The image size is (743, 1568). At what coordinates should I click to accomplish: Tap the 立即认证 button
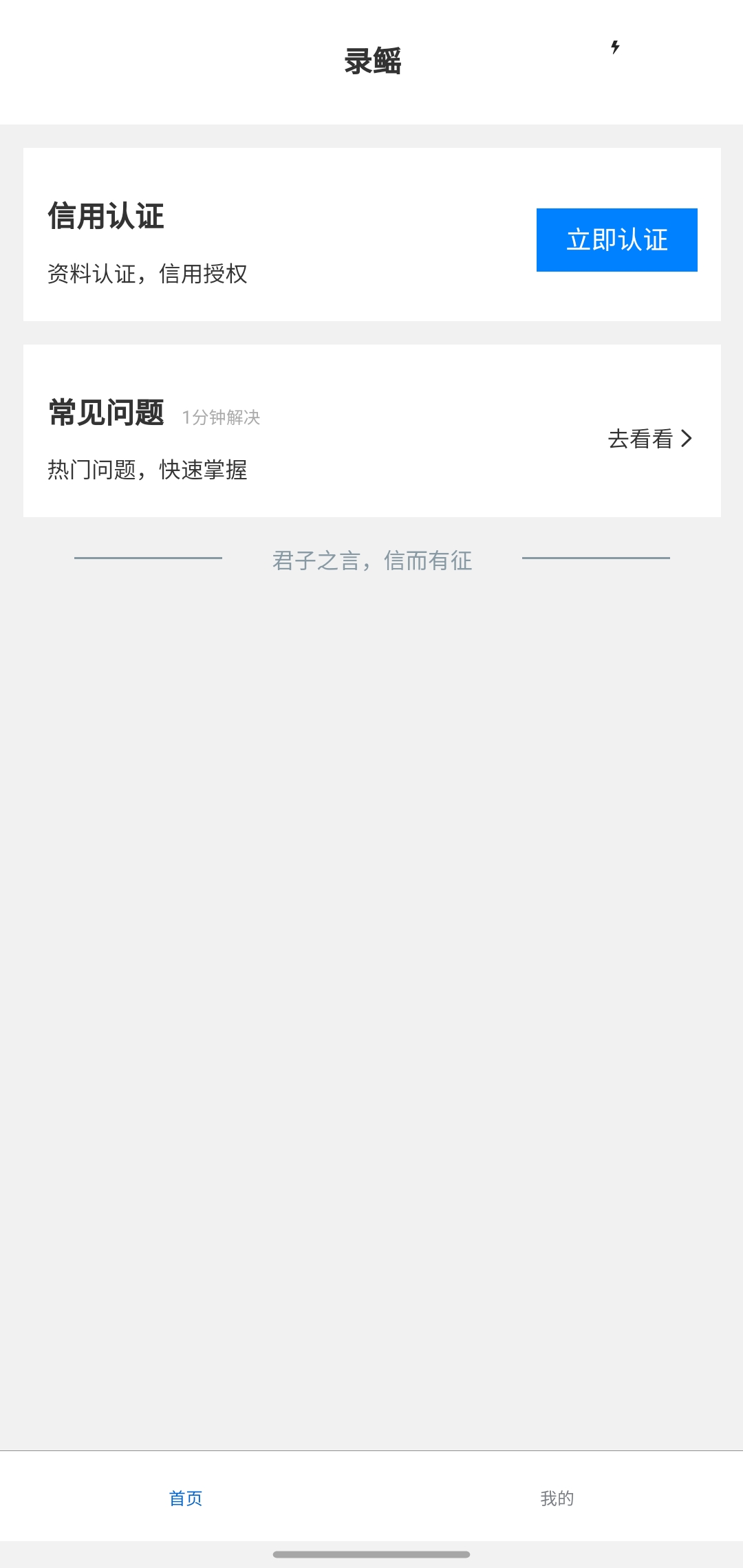coord(616,240)
